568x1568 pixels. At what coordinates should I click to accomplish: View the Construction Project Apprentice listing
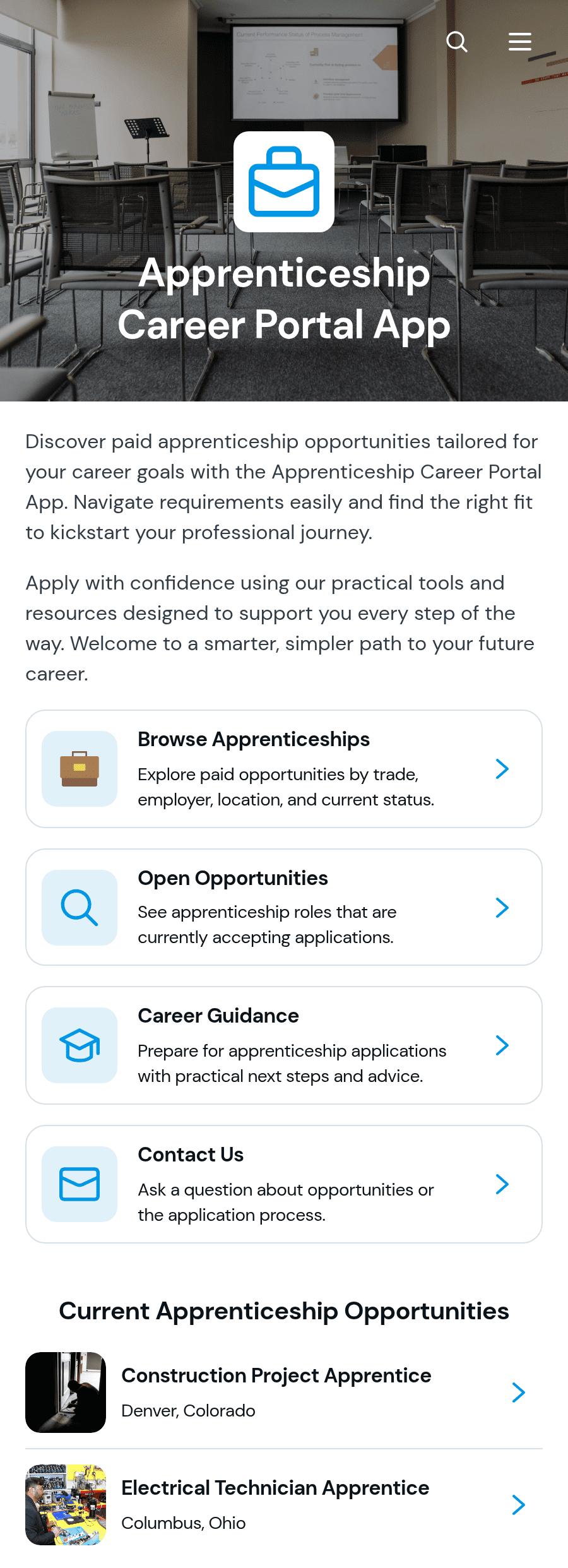pos(284,1393)
